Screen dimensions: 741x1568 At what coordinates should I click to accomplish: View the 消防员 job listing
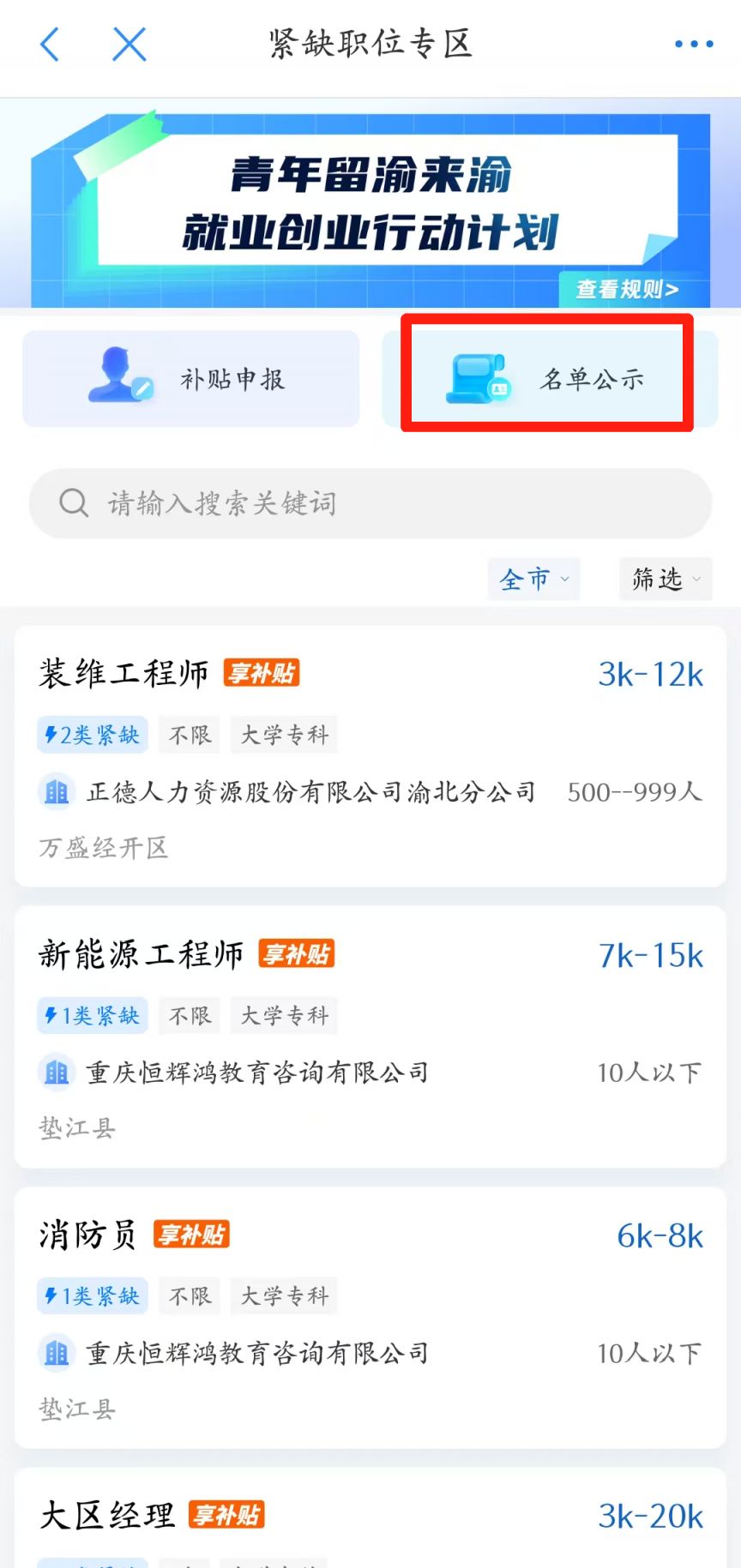pyautogui.click(x=370, y=1318)
